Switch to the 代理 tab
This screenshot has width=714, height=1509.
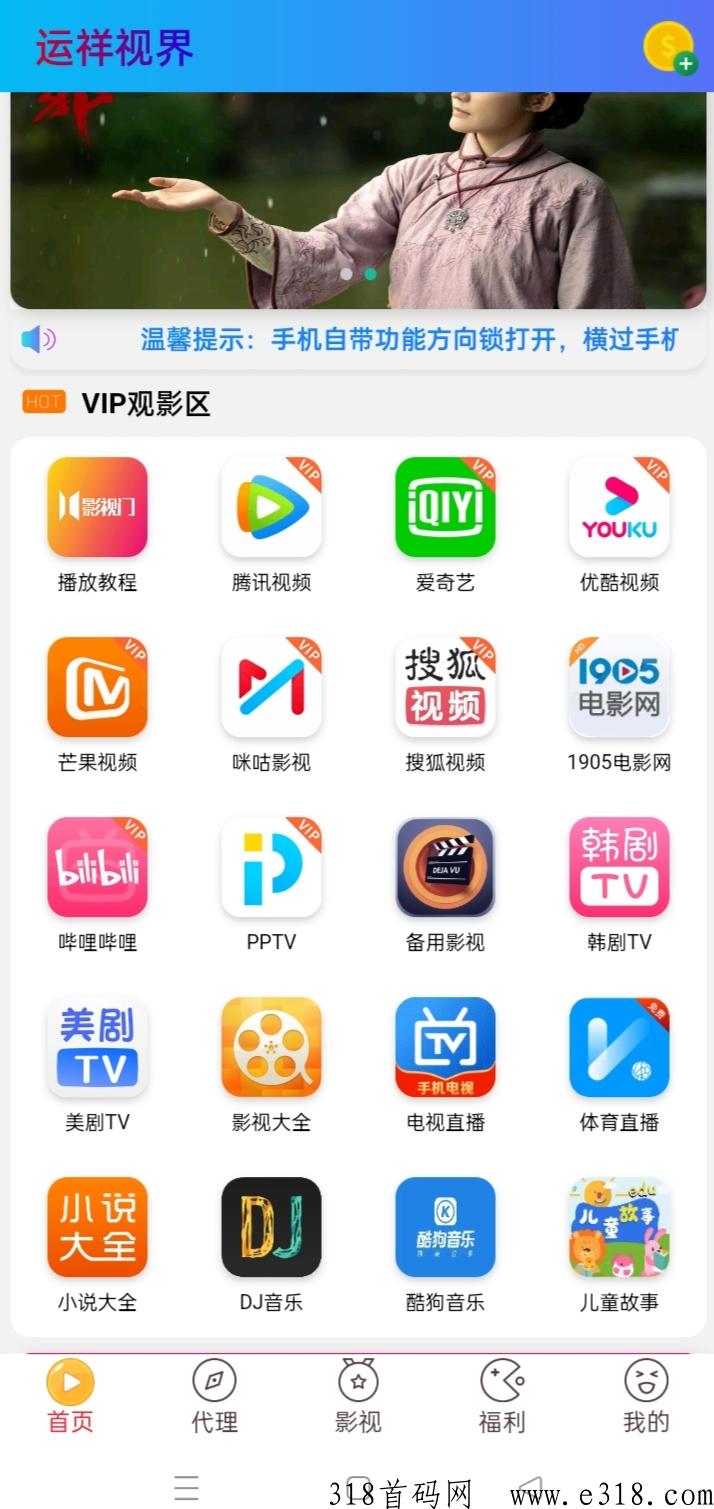[214, 1396]
